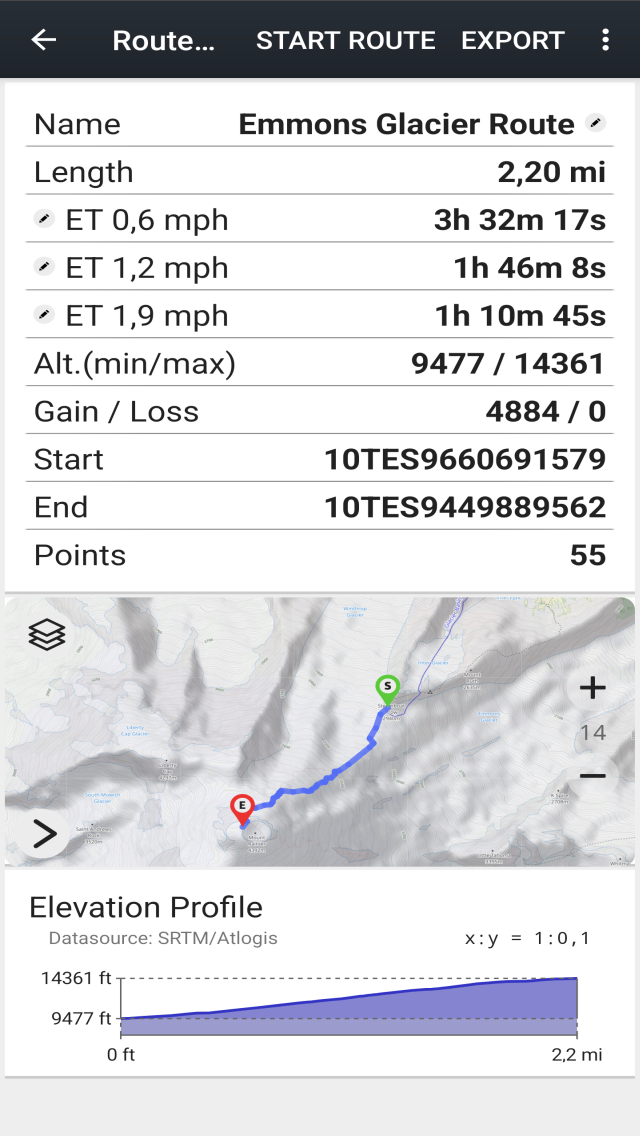Zoom in on the map
The width and height of the screenshot is (640, 1136).
[592, 688]
